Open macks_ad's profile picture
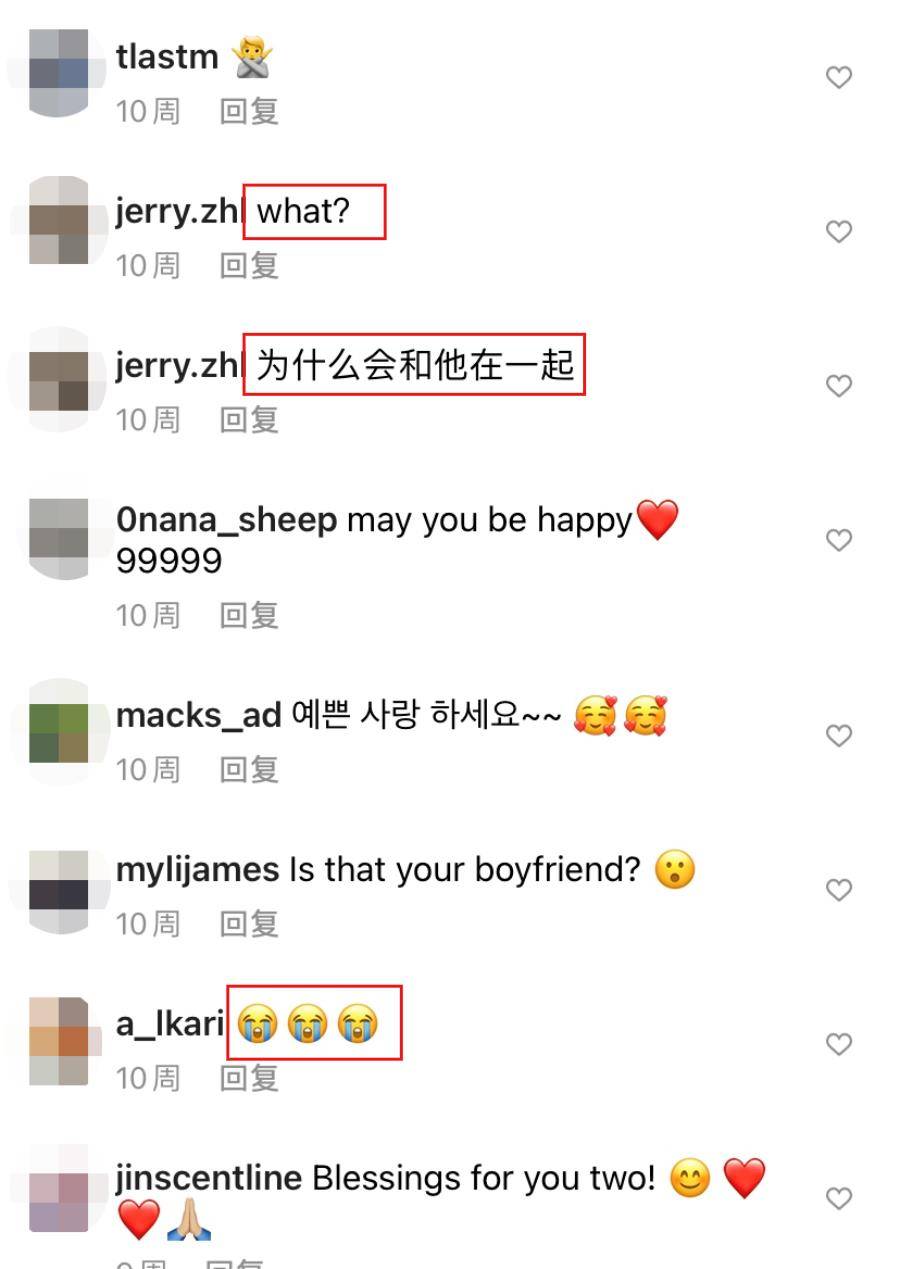The image size is (900, 1269). tap(58, 733)
